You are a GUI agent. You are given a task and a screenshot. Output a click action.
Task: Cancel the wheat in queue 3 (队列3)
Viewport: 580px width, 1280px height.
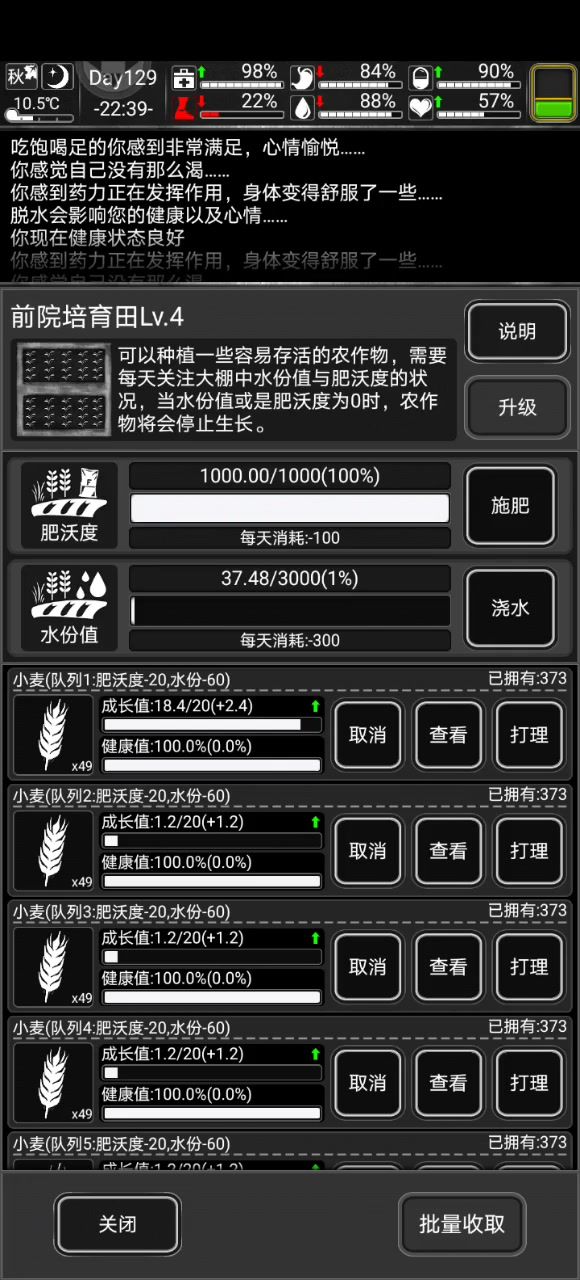coord(368,967)
